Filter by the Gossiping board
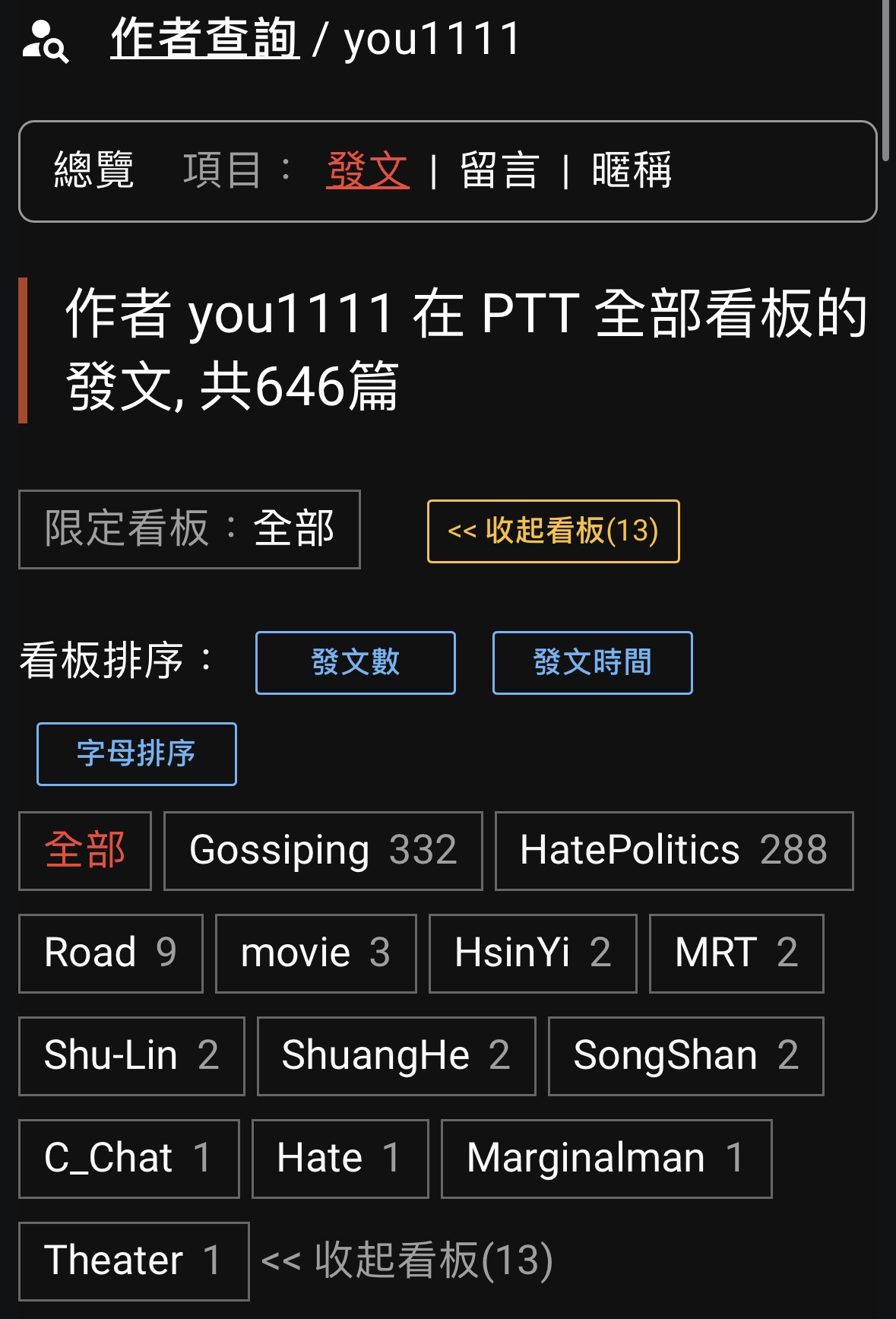 click(x=323, y=850)
